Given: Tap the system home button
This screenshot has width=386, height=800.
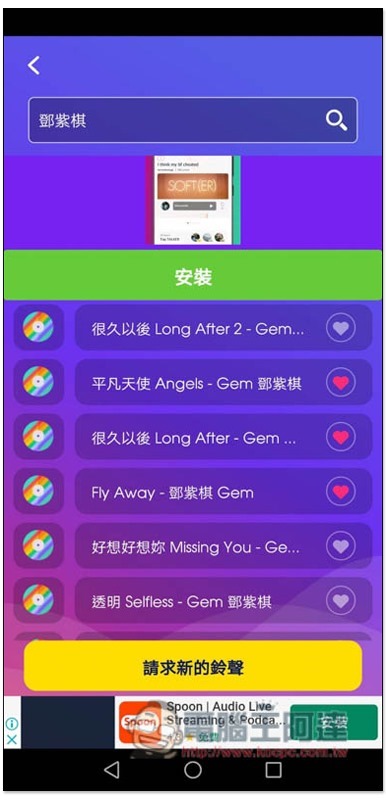Looking at the screenshot, I should 193,770.
